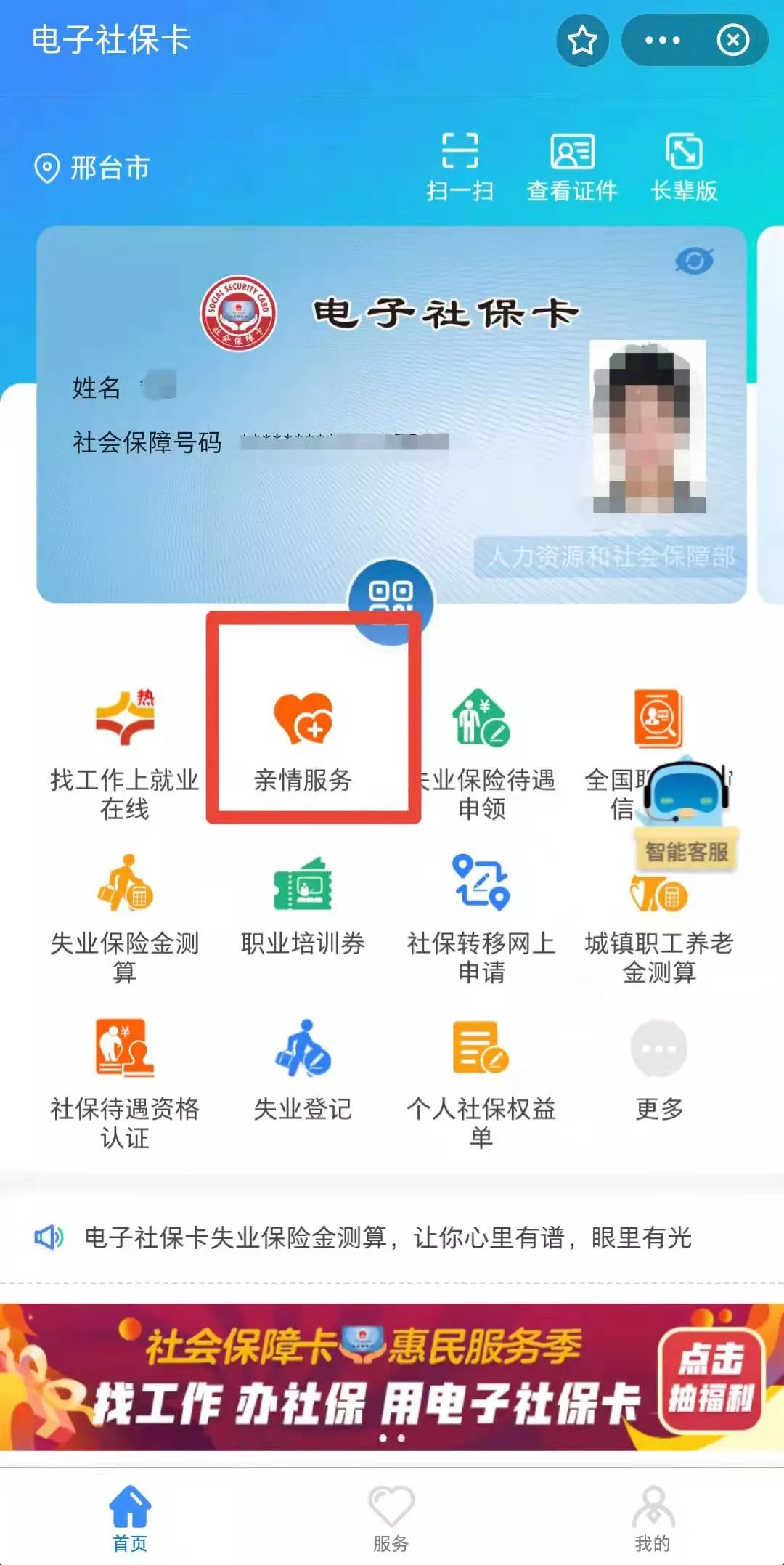The height and width of the screenshot is (1565, 784).
Task: Chat with 智能客服 assistant
Action: pos(686,813)
